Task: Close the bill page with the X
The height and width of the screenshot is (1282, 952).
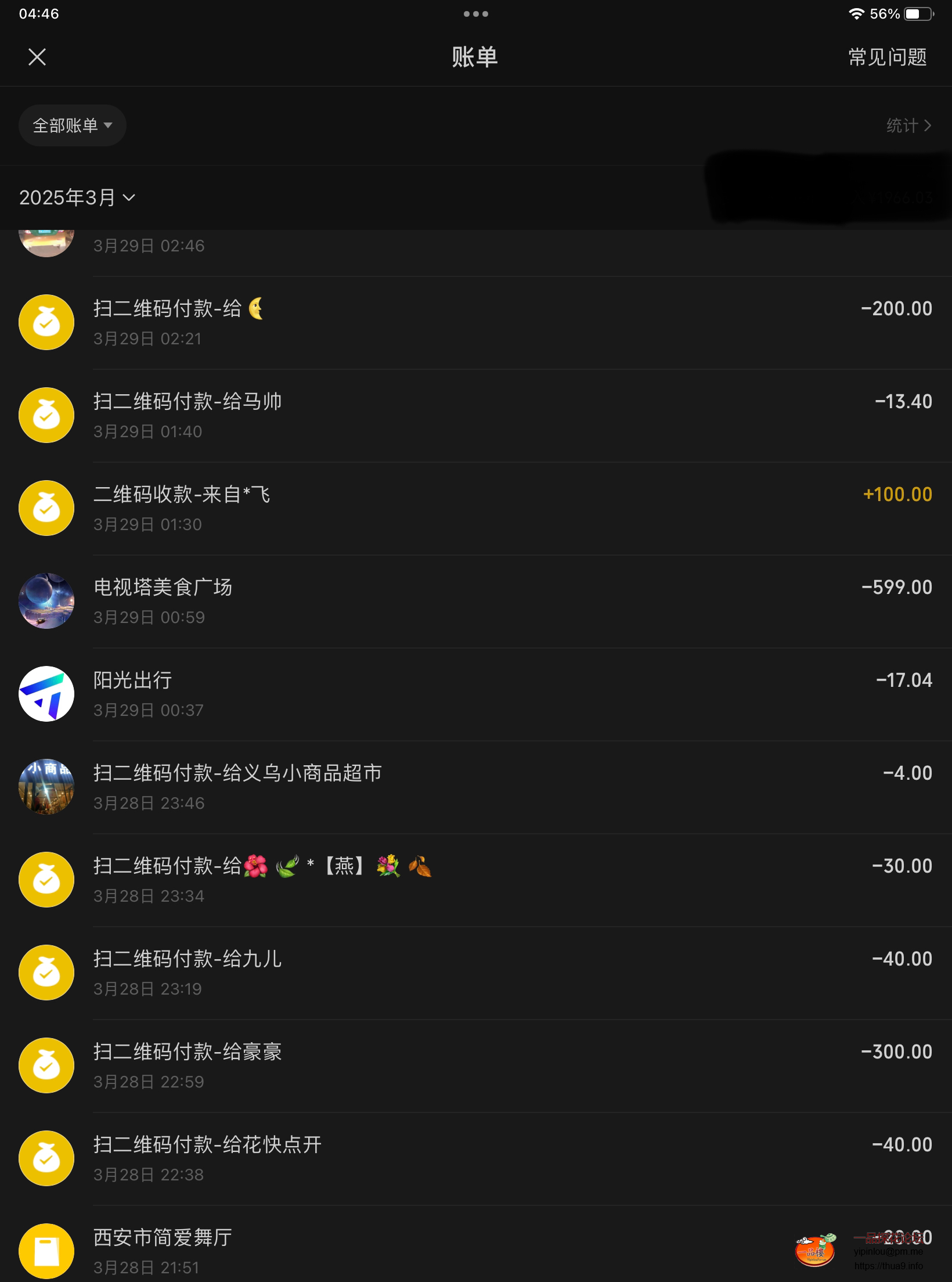Action: (x=37, y=57)
